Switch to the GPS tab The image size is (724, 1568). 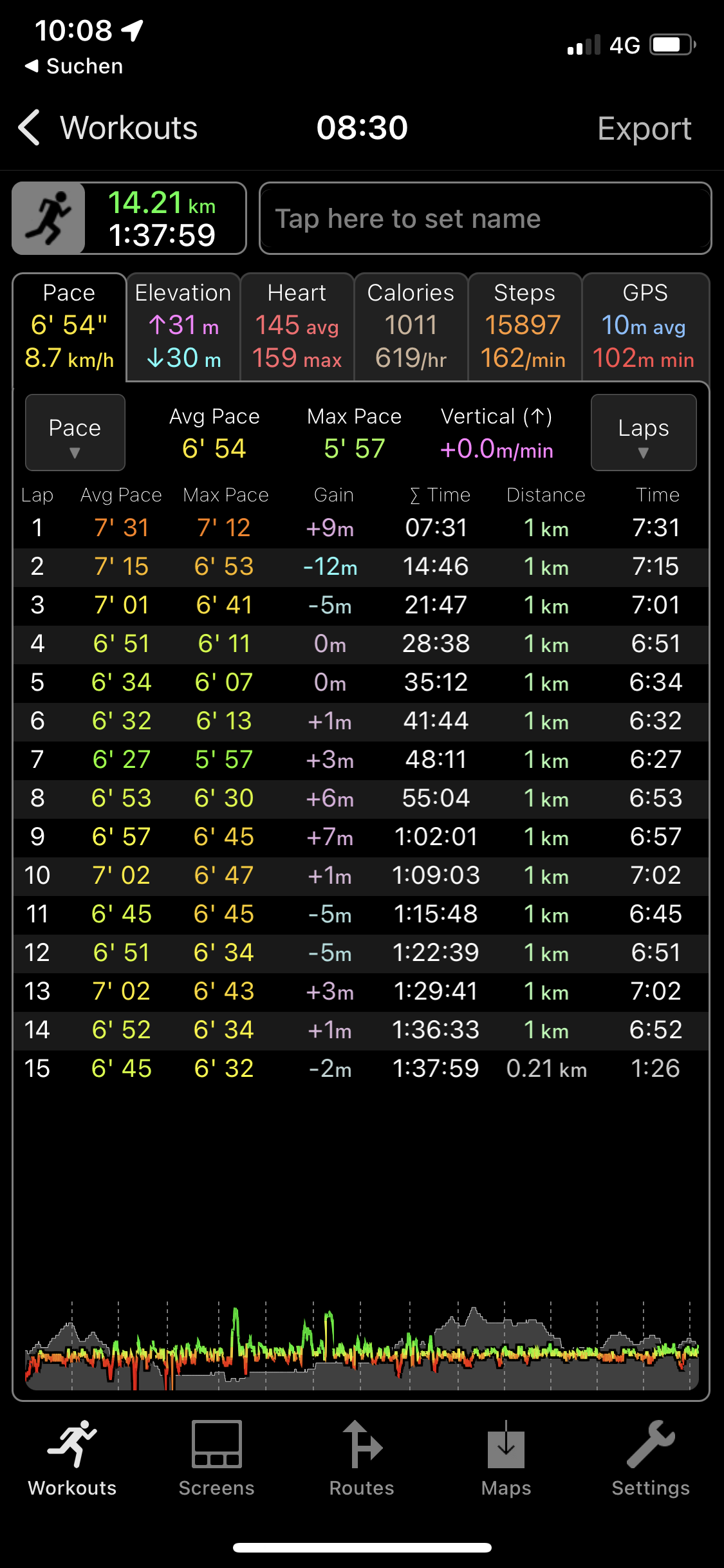(644, 326)
